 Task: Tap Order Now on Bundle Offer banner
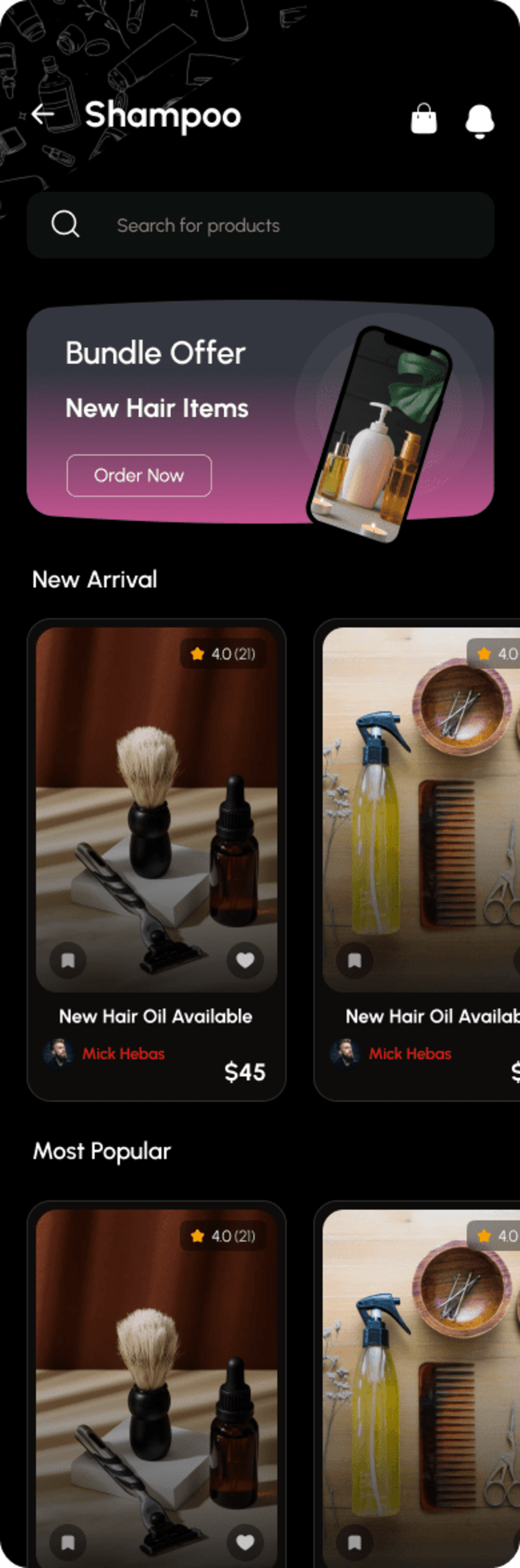pyautogui.click(x=139, y=476)
